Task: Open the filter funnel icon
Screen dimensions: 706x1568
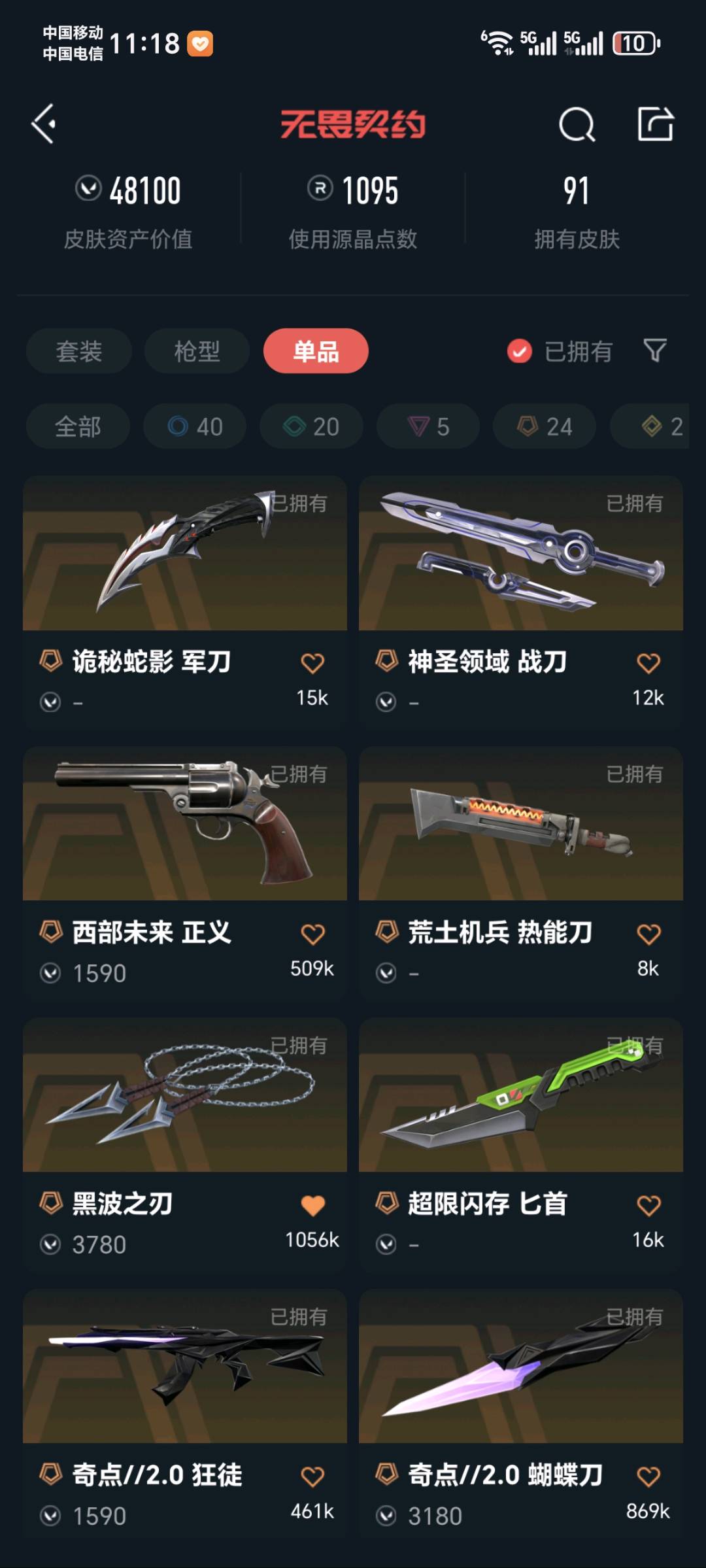Action: tap(655, 350)
